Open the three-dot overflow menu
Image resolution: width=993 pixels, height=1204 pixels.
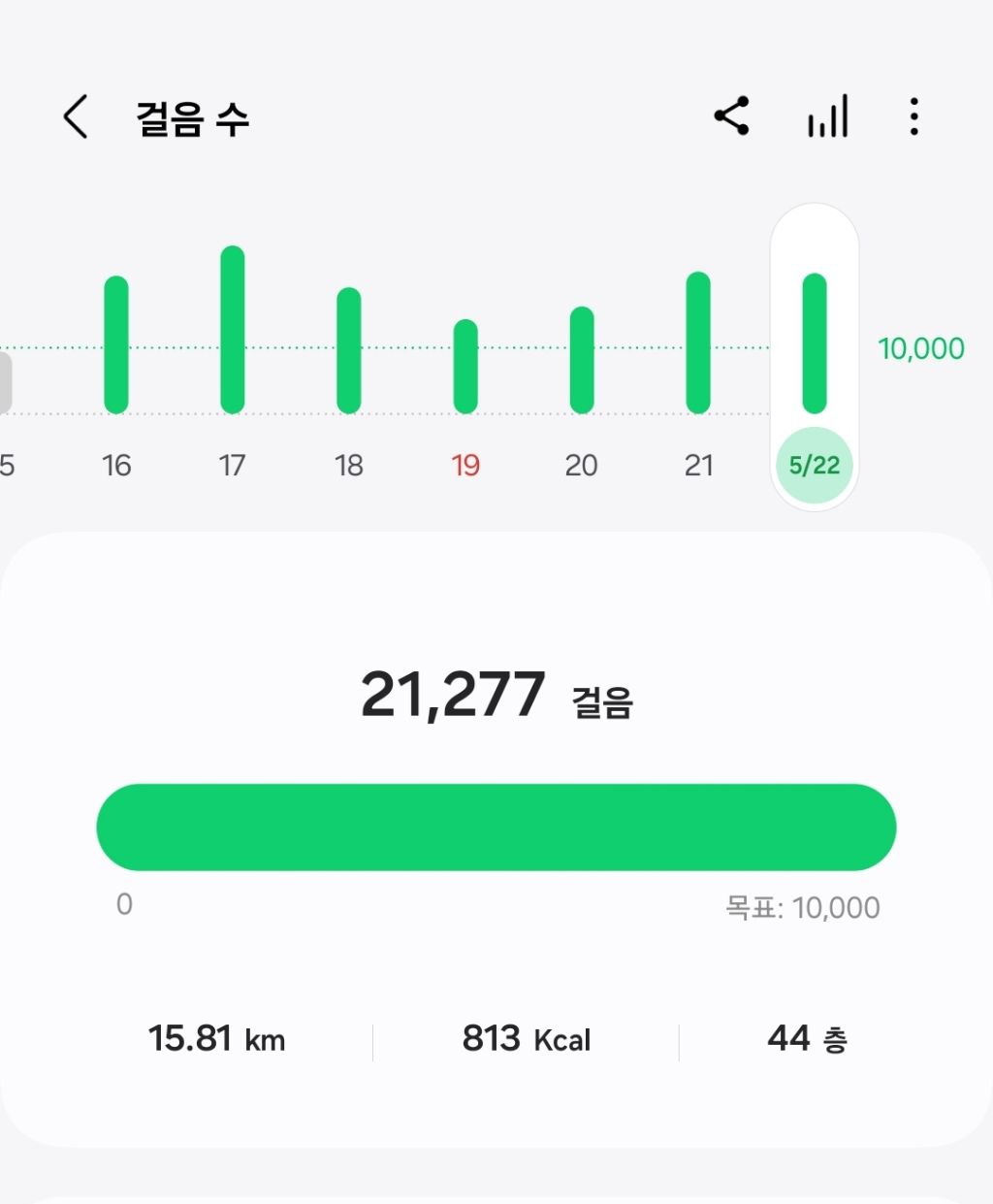(913, 116)
